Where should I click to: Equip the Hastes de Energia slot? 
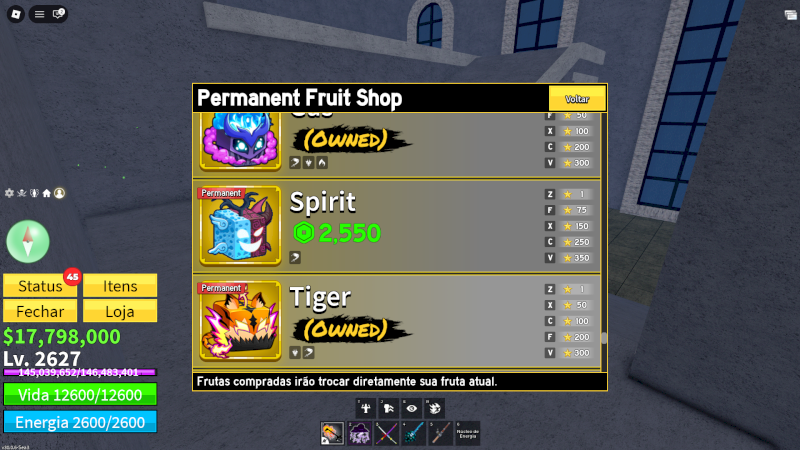coord(468,433)
